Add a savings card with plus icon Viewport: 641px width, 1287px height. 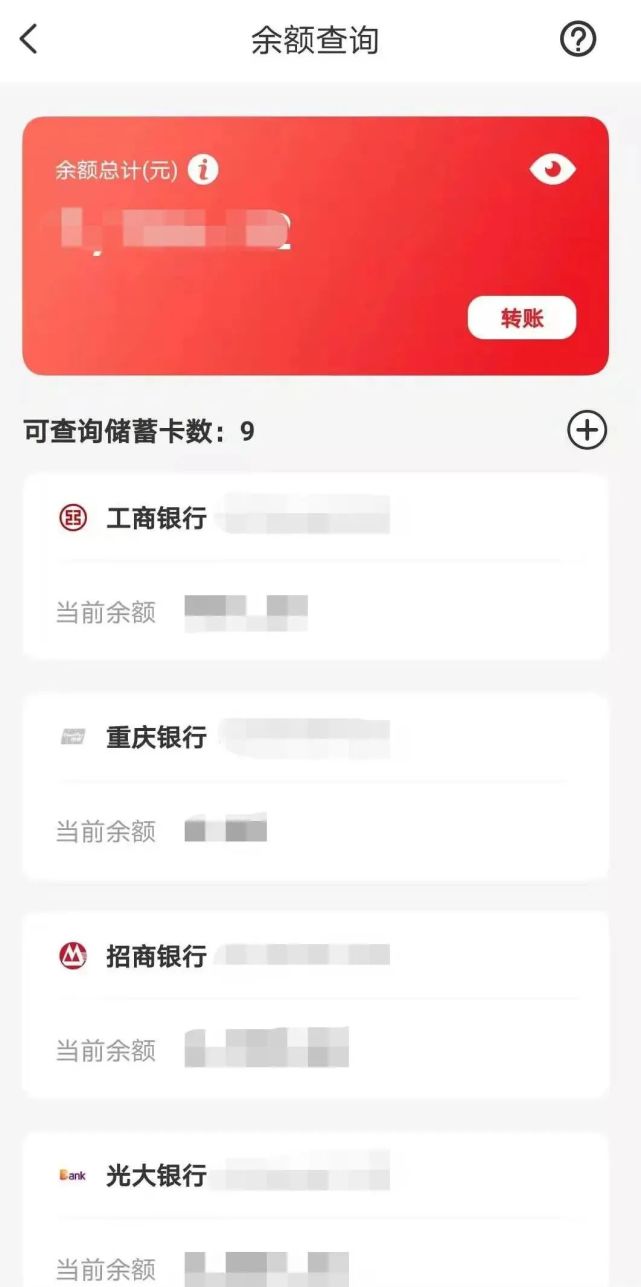[x=587, y=430]
